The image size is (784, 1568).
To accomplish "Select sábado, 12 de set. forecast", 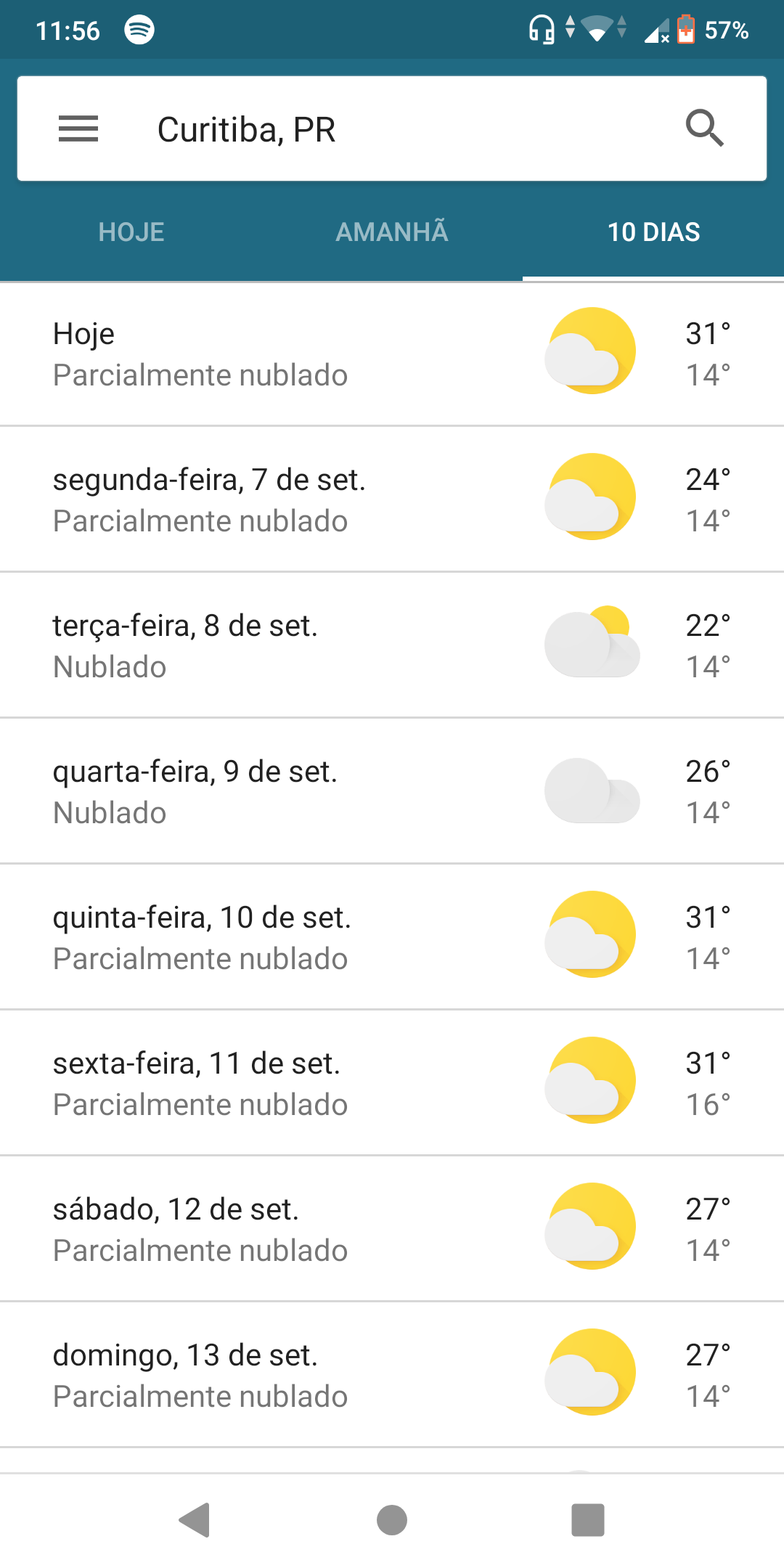I will coord(392,1229).
